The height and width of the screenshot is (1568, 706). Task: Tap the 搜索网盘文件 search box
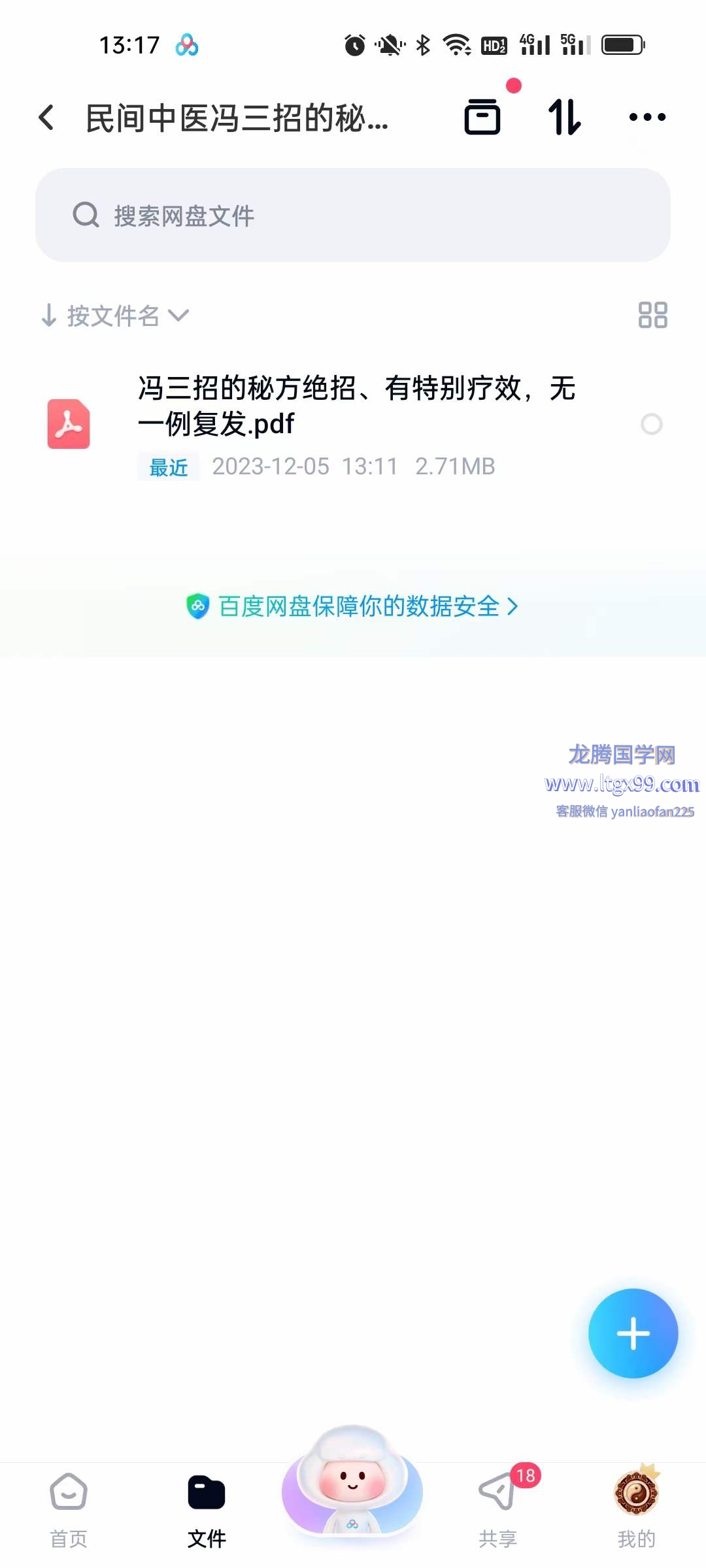pyautogui.click(x=353, y=215)
